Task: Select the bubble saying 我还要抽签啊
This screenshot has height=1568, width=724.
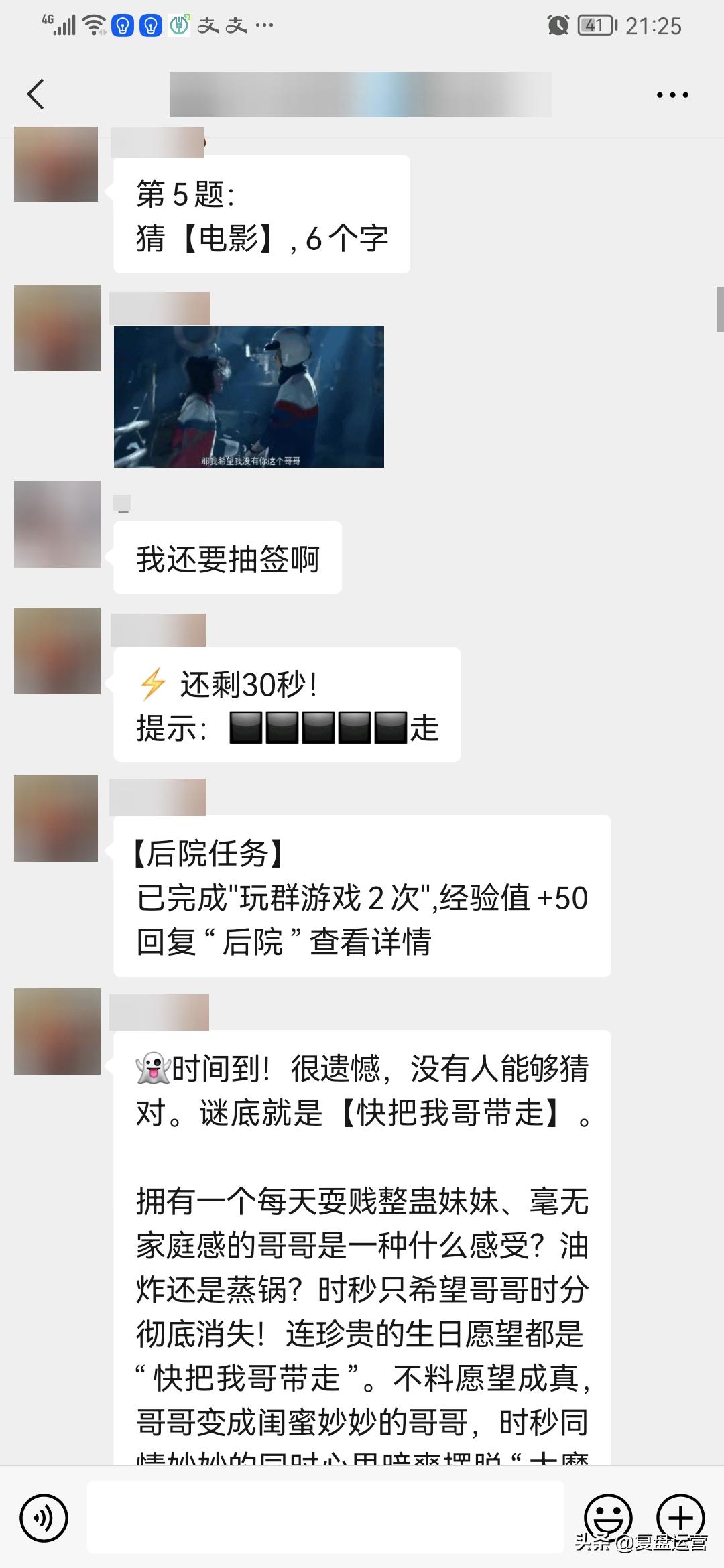Action: coord(228,556)
